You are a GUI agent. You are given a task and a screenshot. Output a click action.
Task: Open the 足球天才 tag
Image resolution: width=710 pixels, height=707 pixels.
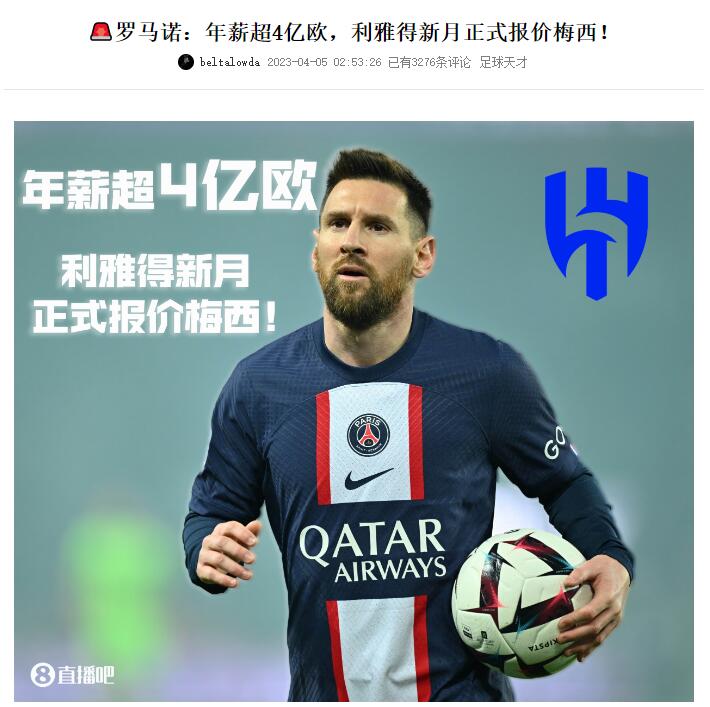(503, 62)
